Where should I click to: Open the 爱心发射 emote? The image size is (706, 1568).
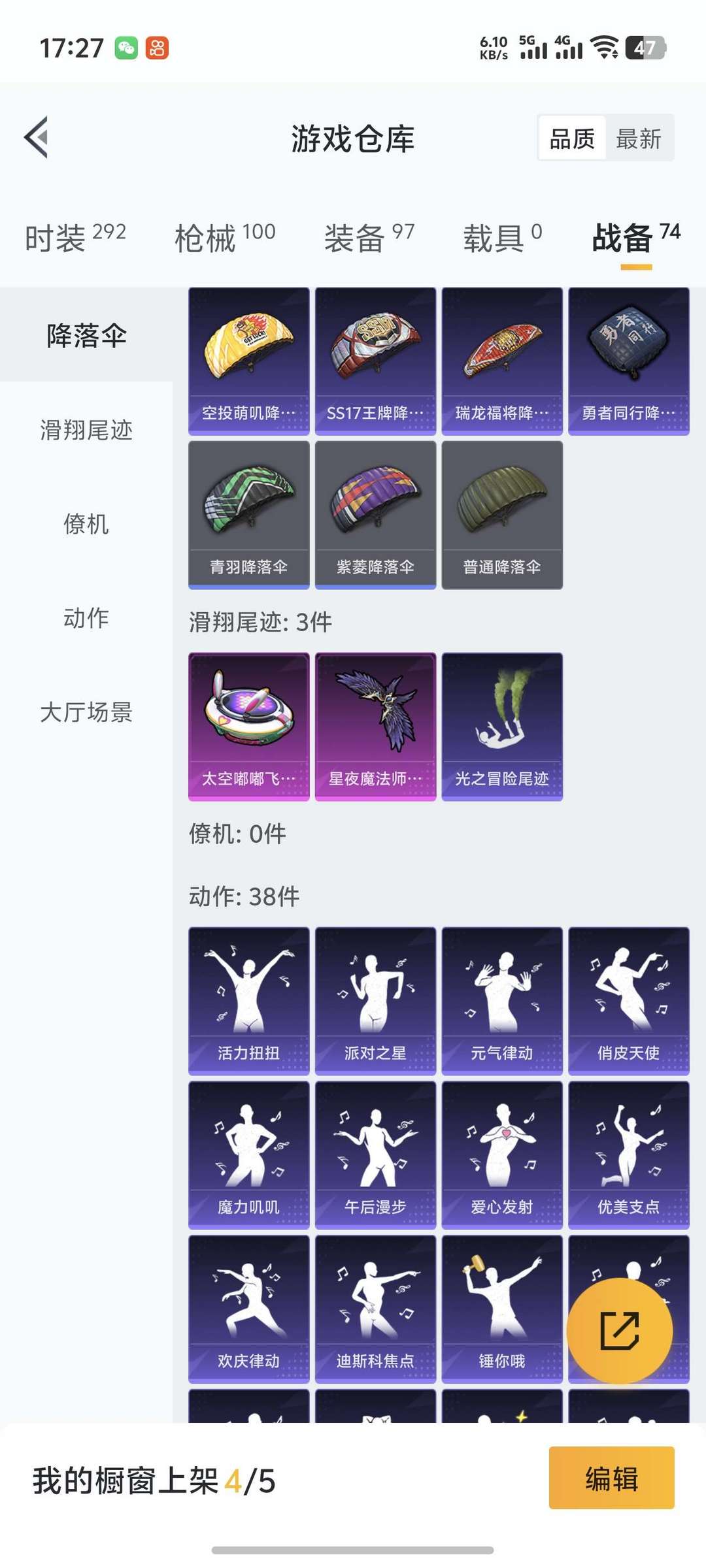coord(502,1155)
